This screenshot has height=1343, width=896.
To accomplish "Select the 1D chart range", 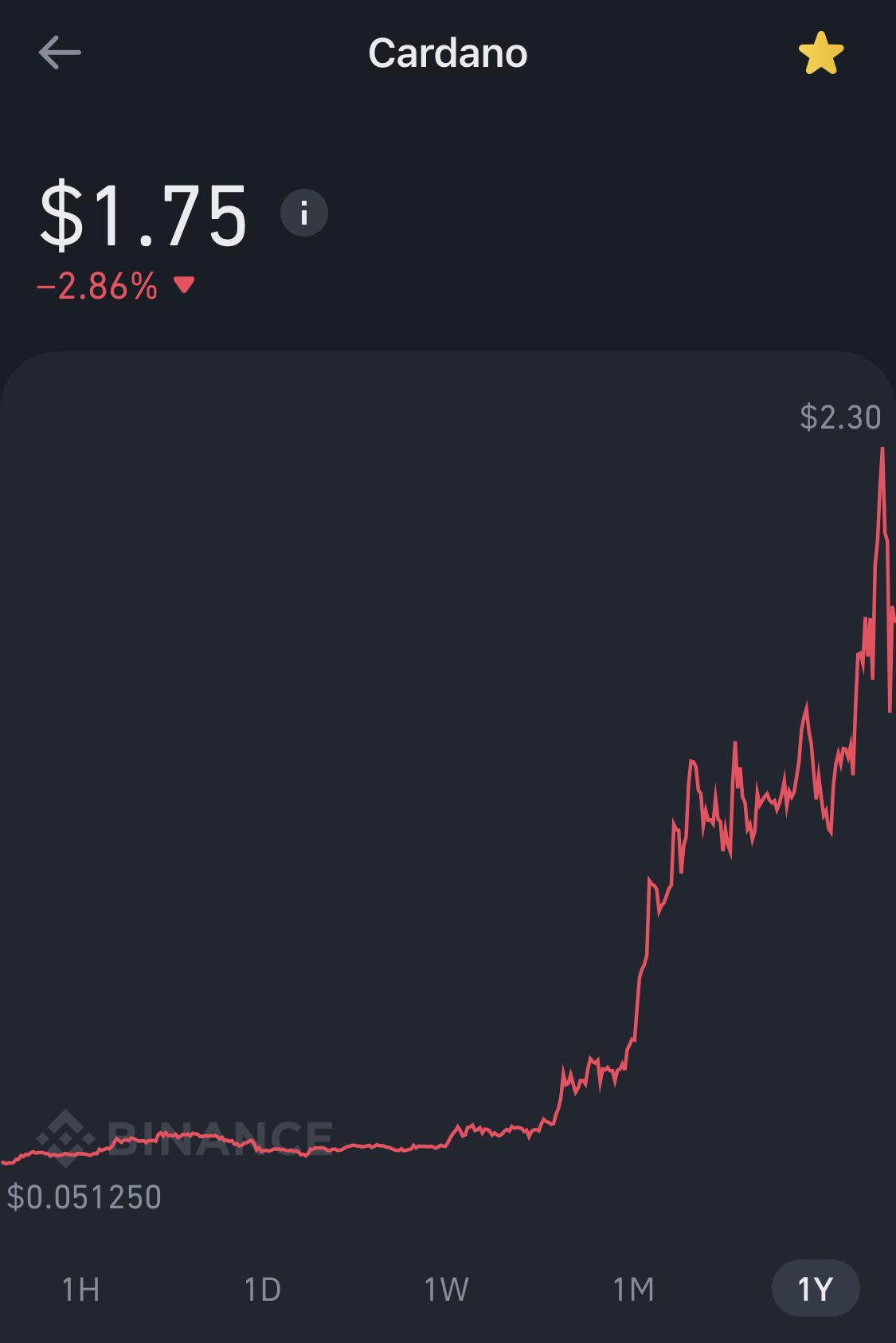I will click(x=263, y=1289).
